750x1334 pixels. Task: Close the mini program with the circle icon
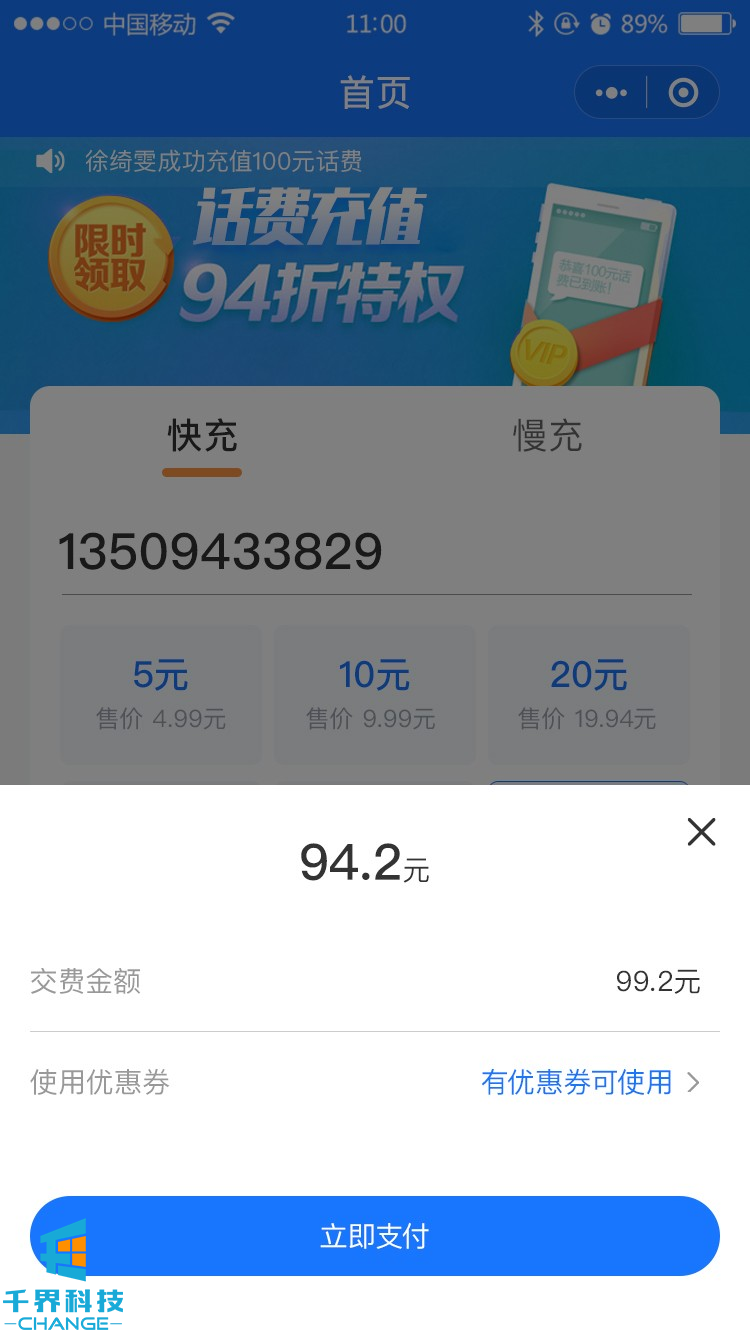click(683, 93)
